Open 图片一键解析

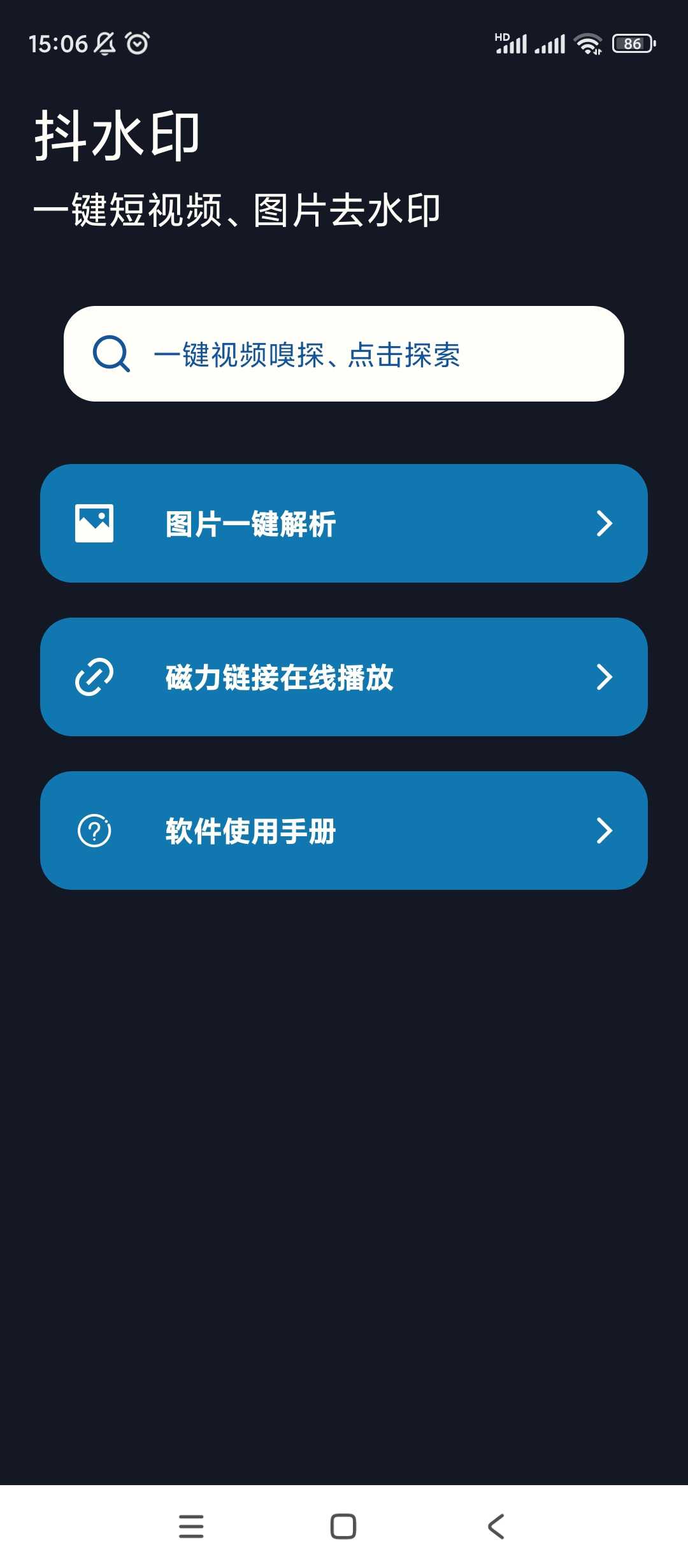pyautogui.click(x=344, y=523)
